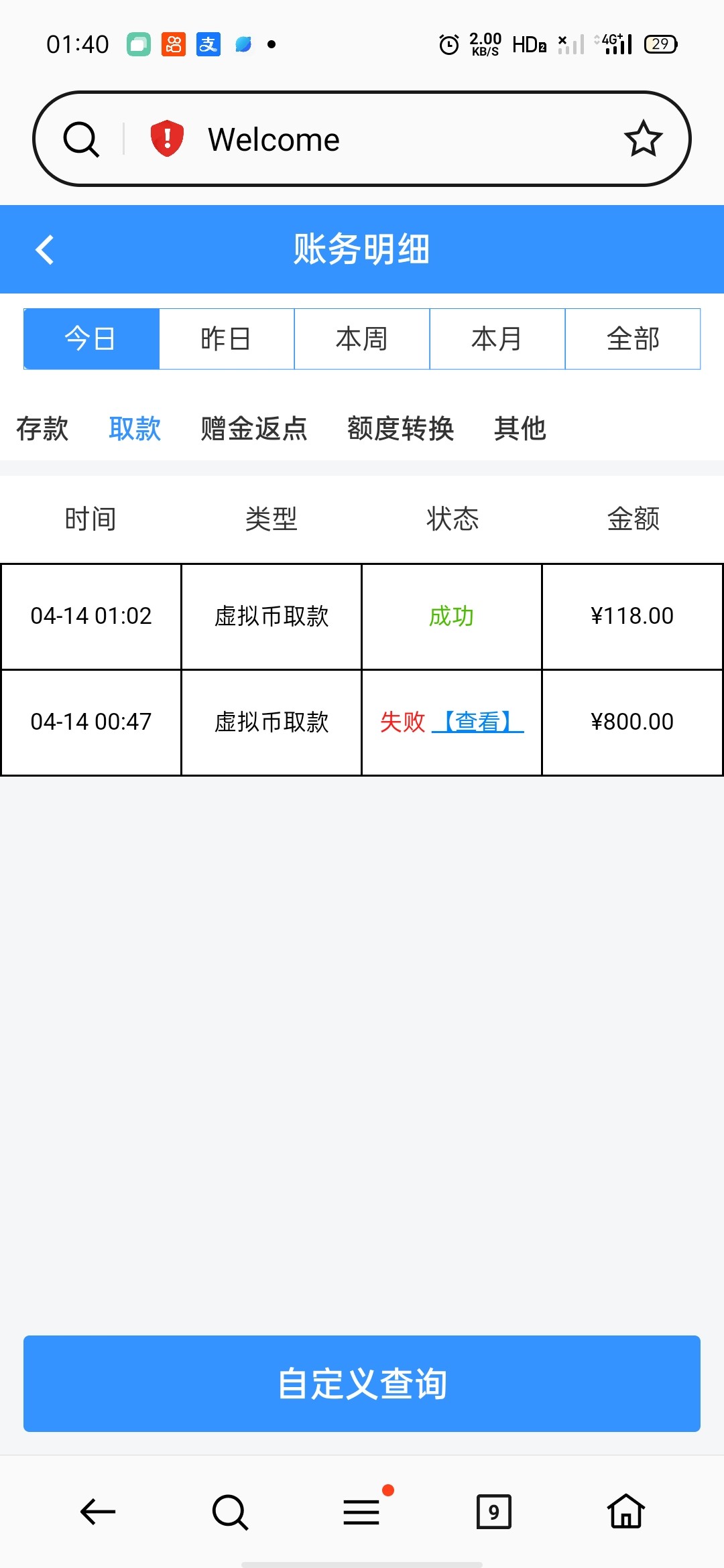Open the tab switcher showing 9 tabs
Image resolution: width=724 pixels, height=1568 pixels.
point(495,1512)
